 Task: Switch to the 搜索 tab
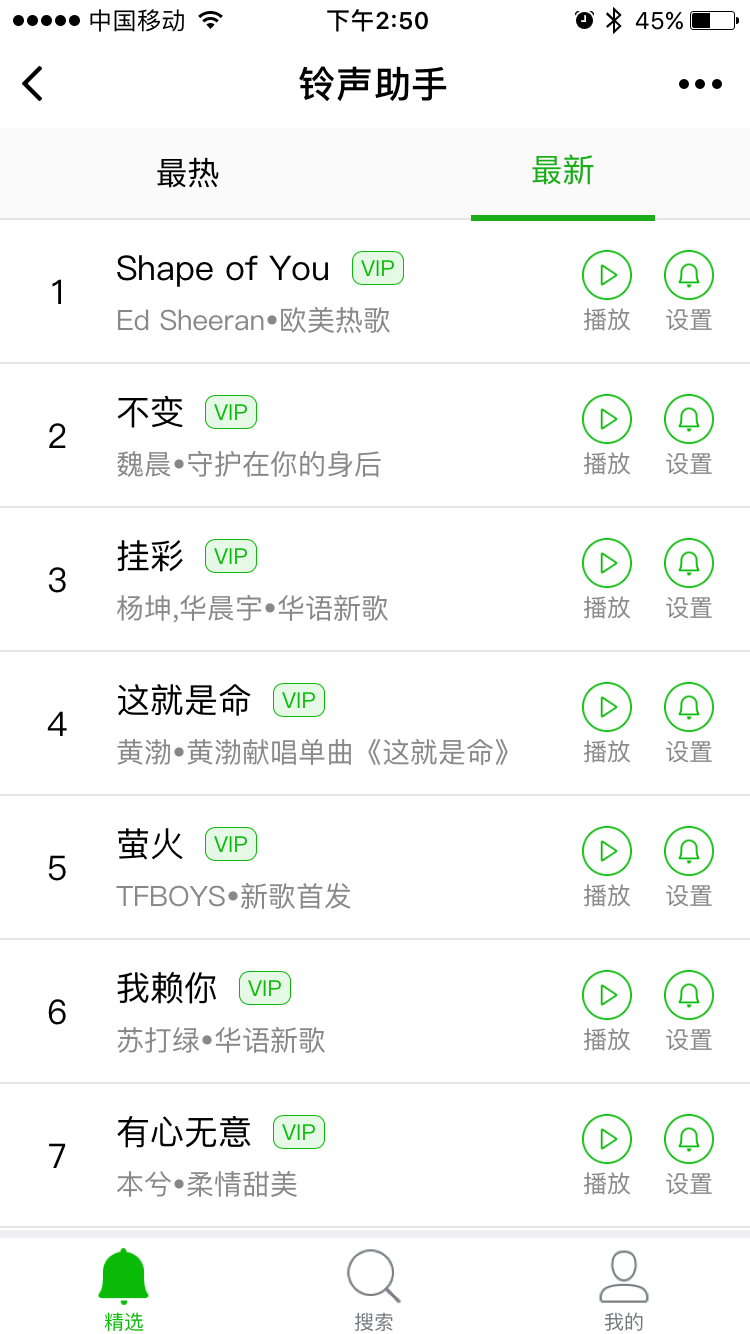pyautogui.click(x=374, y=1290)
